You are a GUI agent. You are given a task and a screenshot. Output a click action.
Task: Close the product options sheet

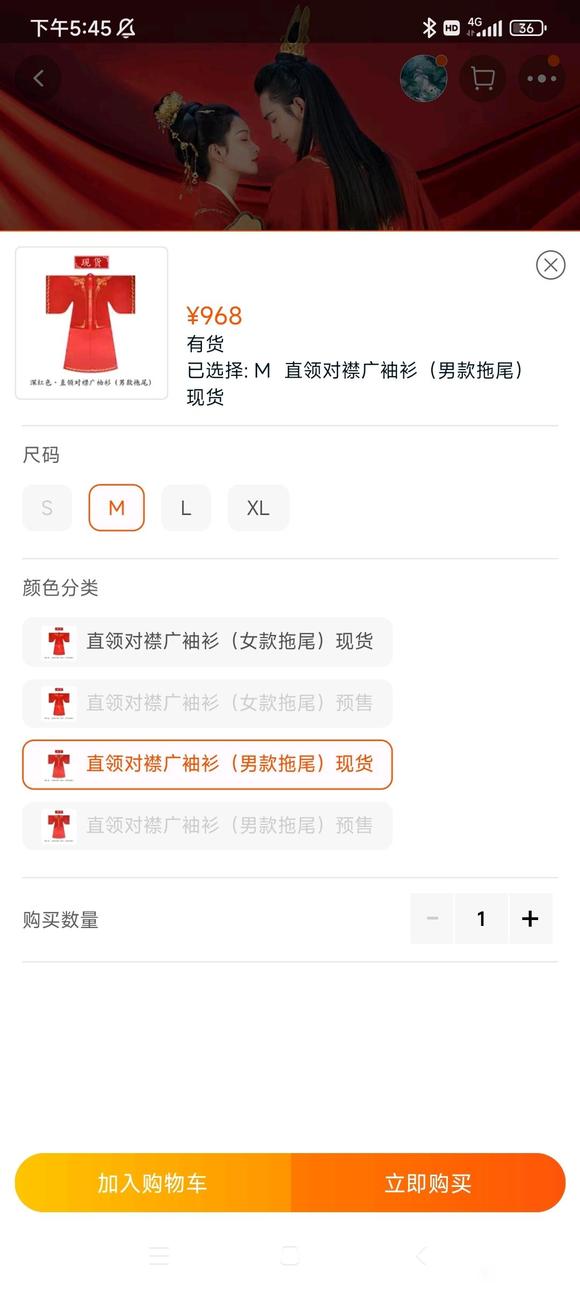point(550,265)
